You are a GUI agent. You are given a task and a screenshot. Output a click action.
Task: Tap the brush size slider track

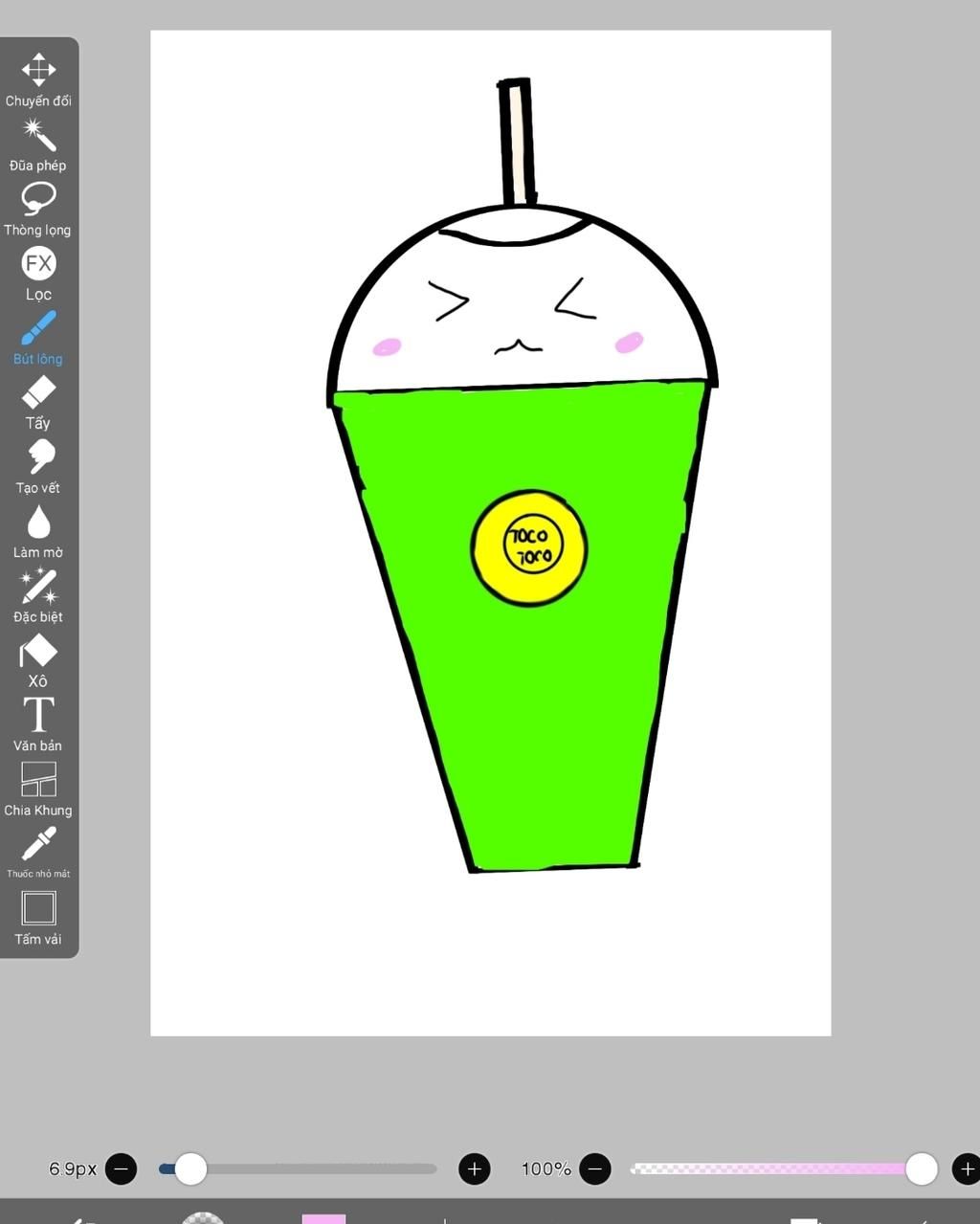pos(316,1168)
